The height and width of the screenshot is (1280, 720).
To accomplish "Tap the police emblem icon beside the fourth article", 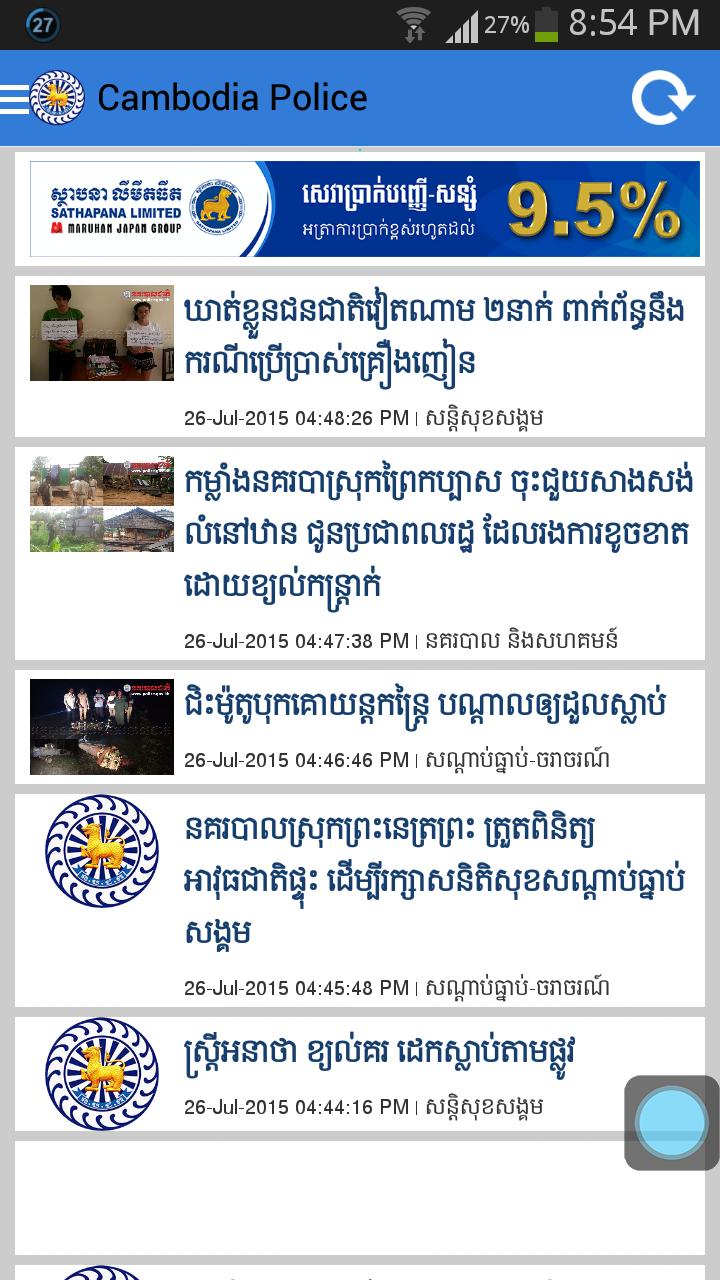I will 101,852.
